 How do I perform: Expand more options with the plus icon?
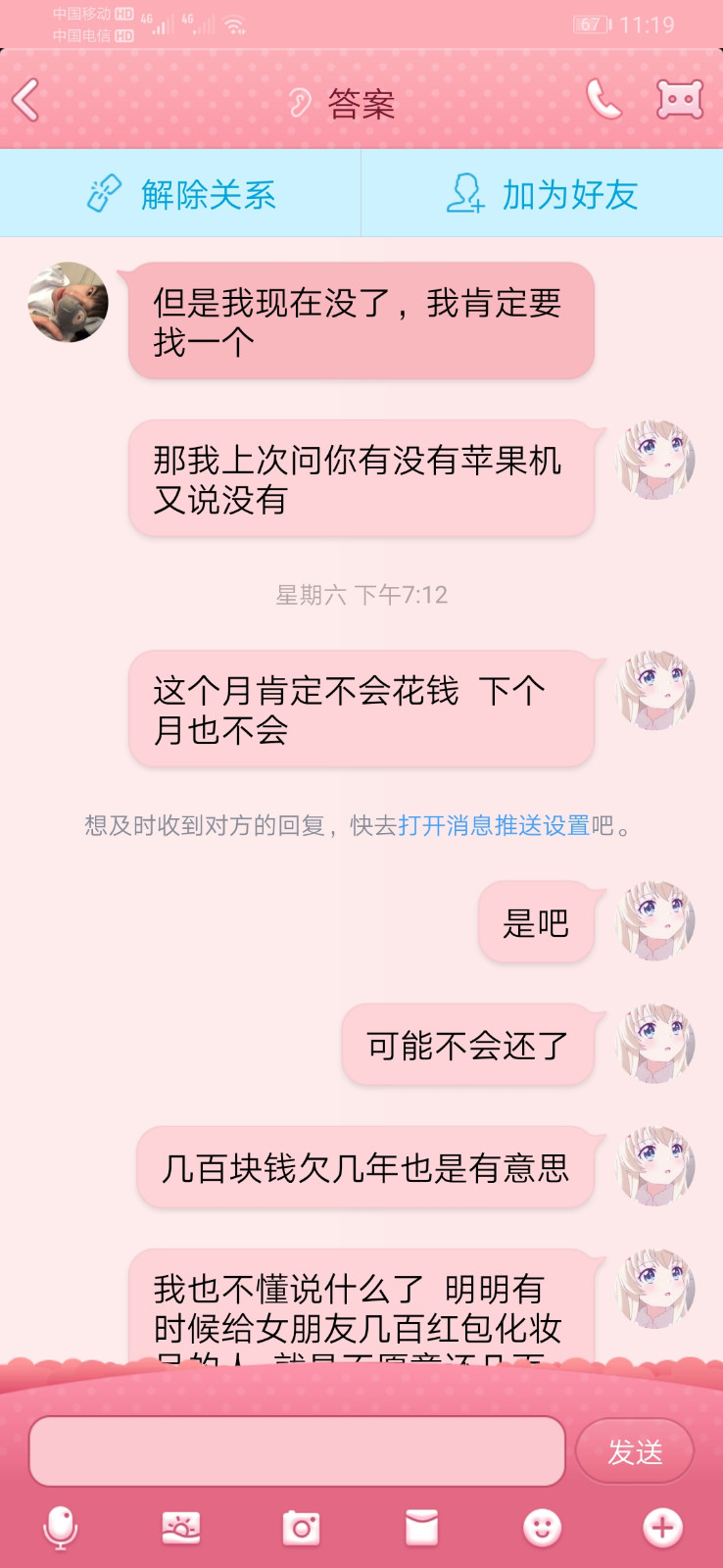coord(663,1528)
